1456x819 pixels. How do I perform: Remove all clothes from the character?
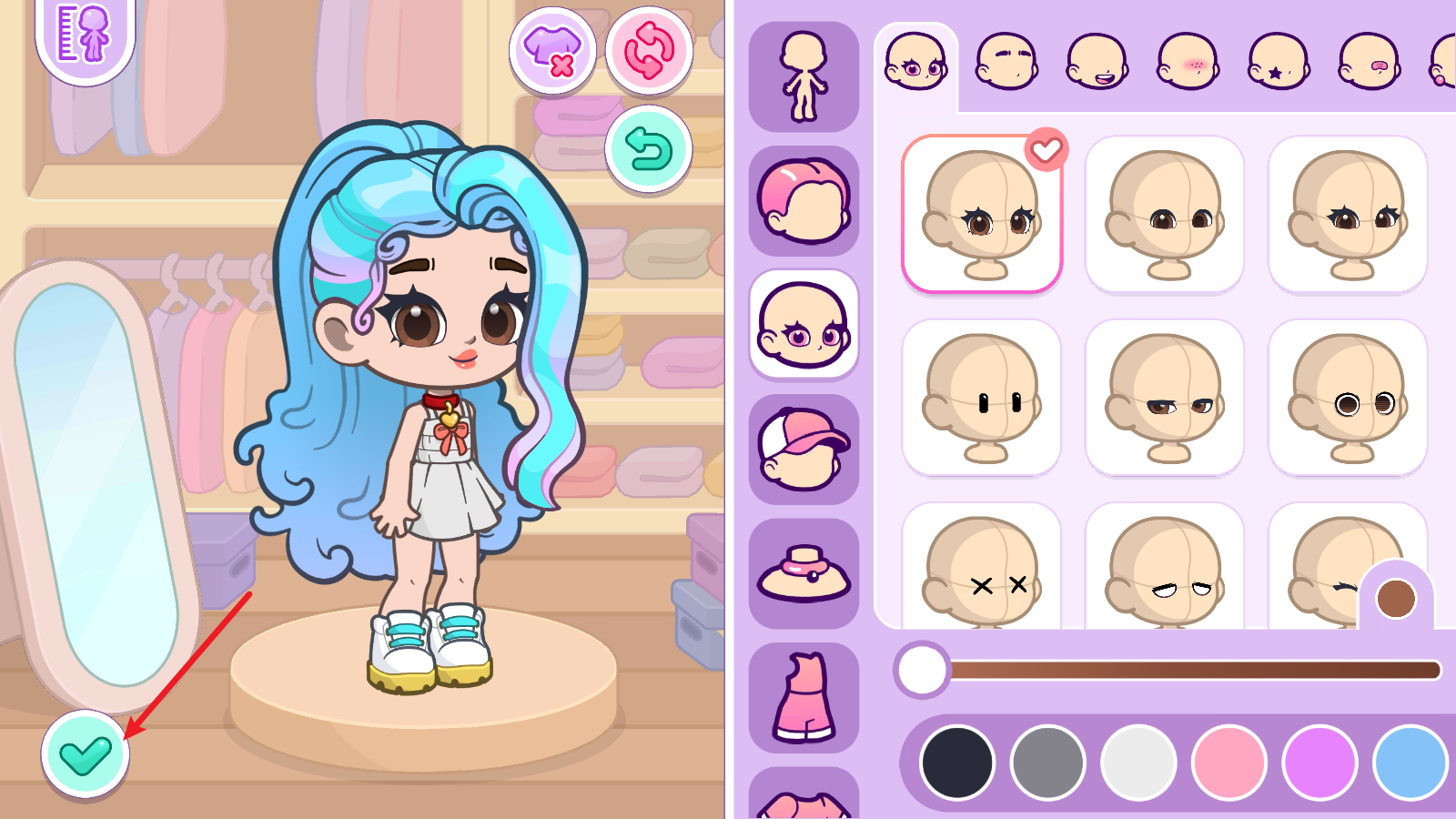coord(552,50)
